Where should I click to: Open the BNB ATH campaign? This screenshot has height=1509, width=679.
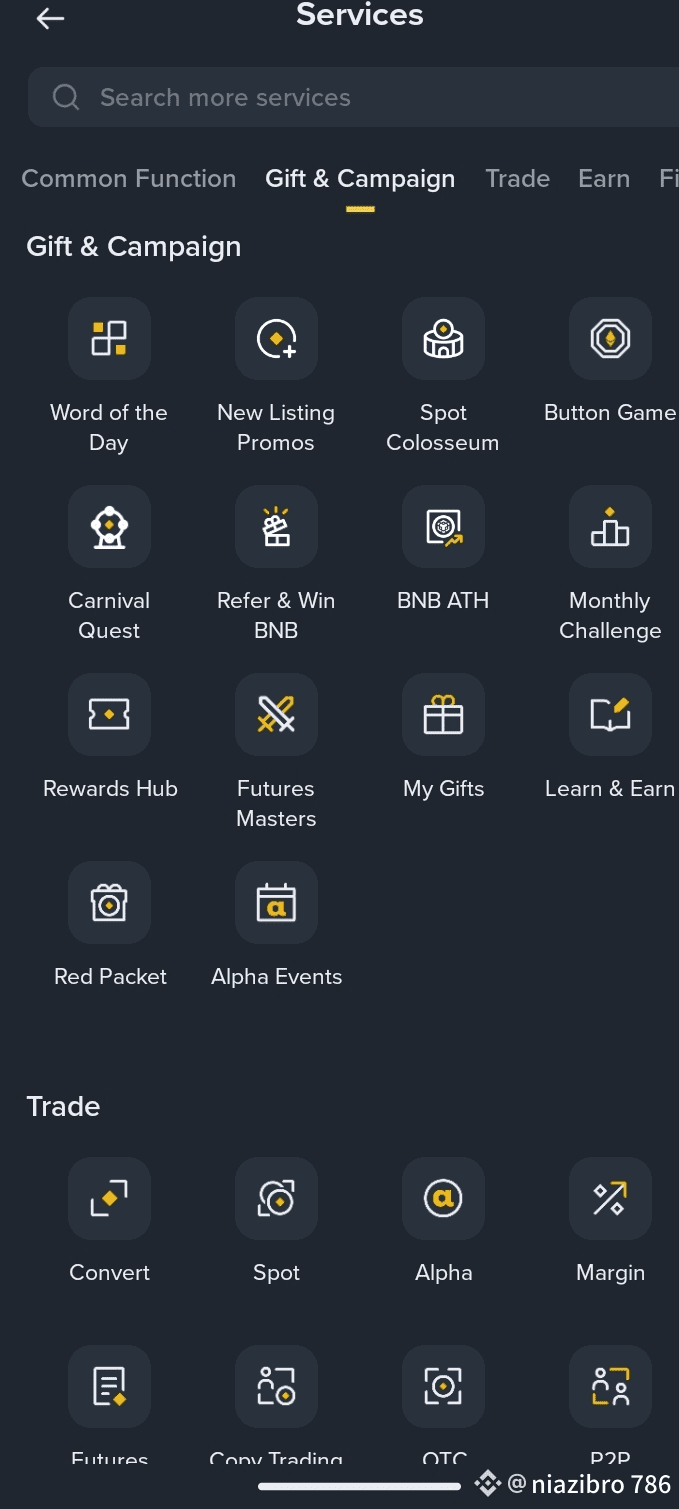(443, 528)
